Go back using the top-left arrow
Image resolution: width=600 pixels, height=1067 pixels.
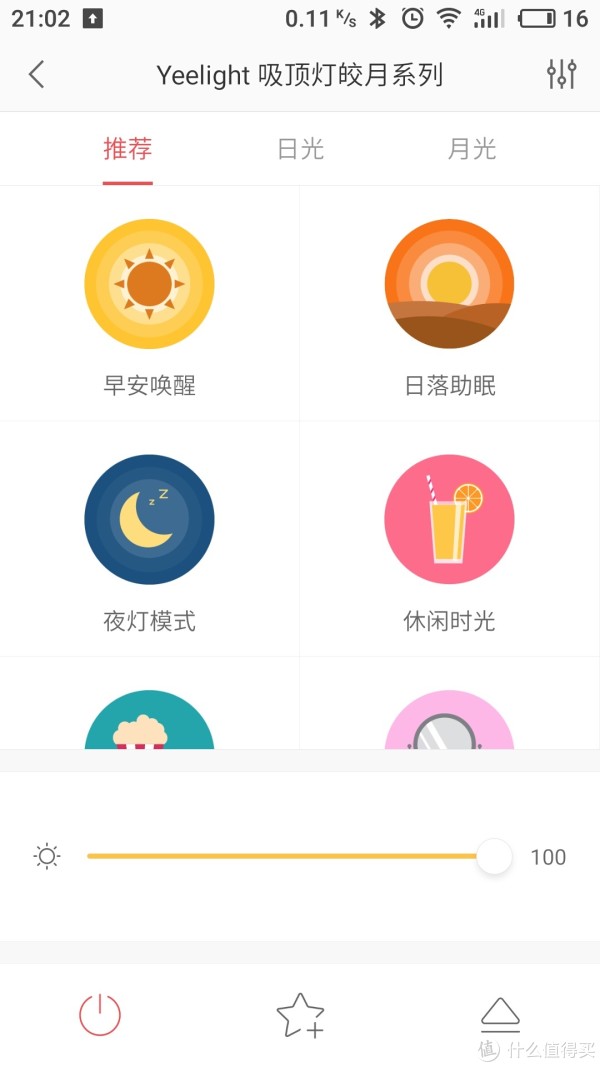click(37, 74)
